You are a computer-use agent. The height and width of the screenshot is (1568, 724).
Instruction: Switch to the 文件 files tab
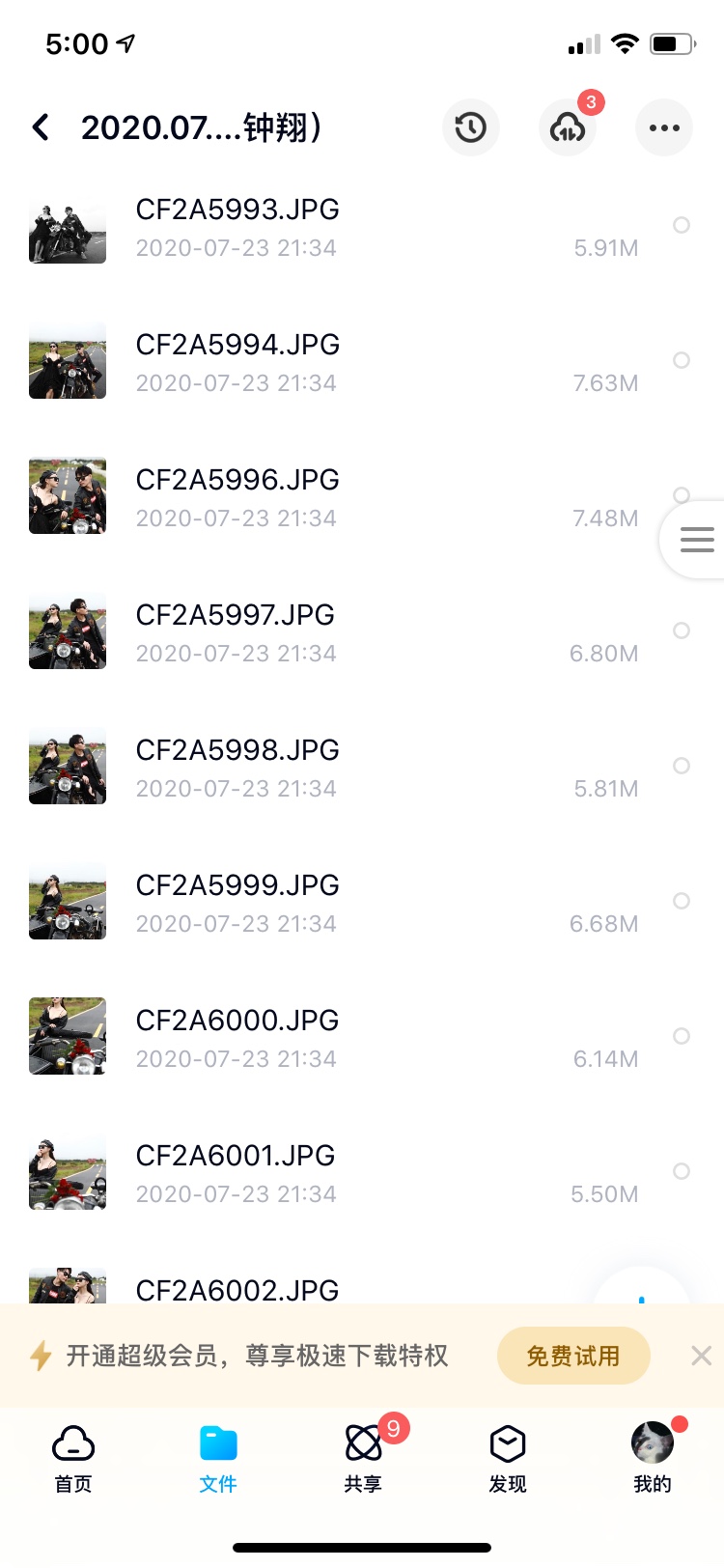click(218, 1458)
